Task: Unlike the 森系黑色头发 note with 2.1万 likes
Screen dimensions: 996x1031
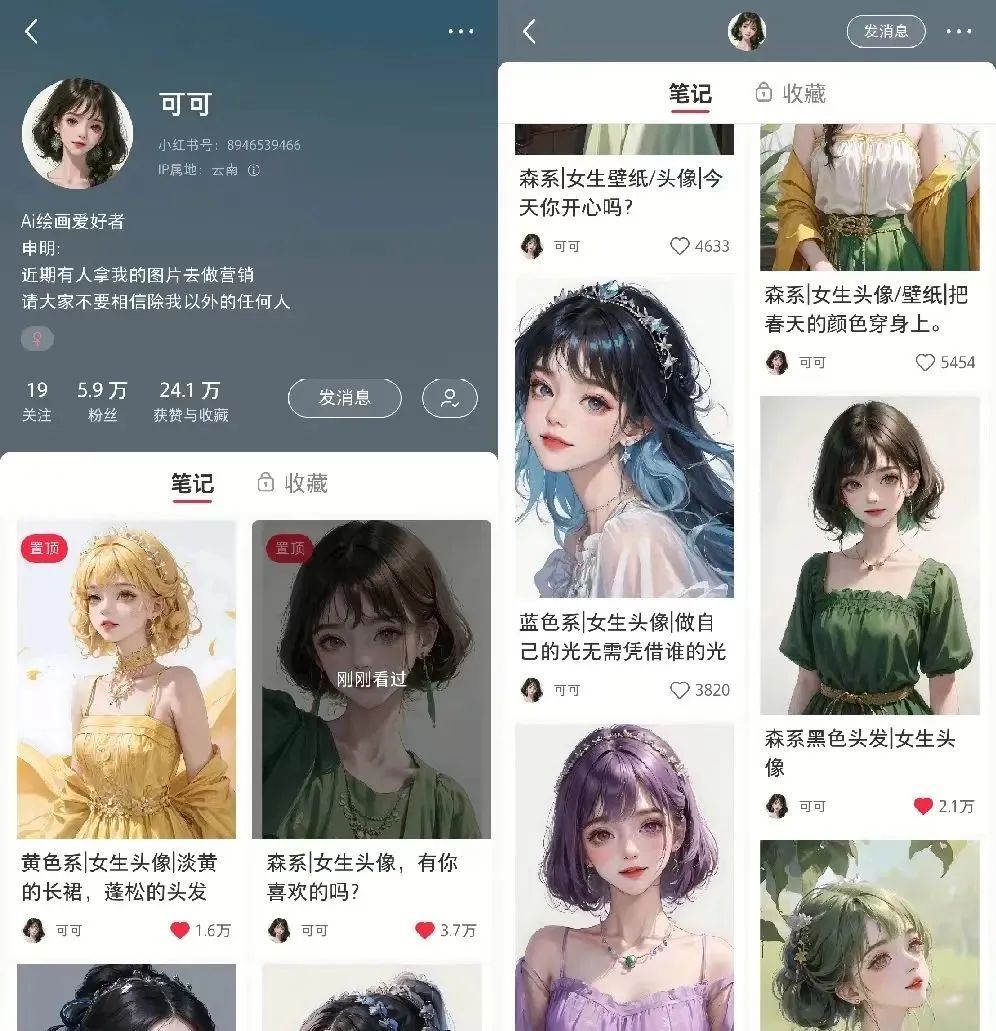Action: [923, 806]
